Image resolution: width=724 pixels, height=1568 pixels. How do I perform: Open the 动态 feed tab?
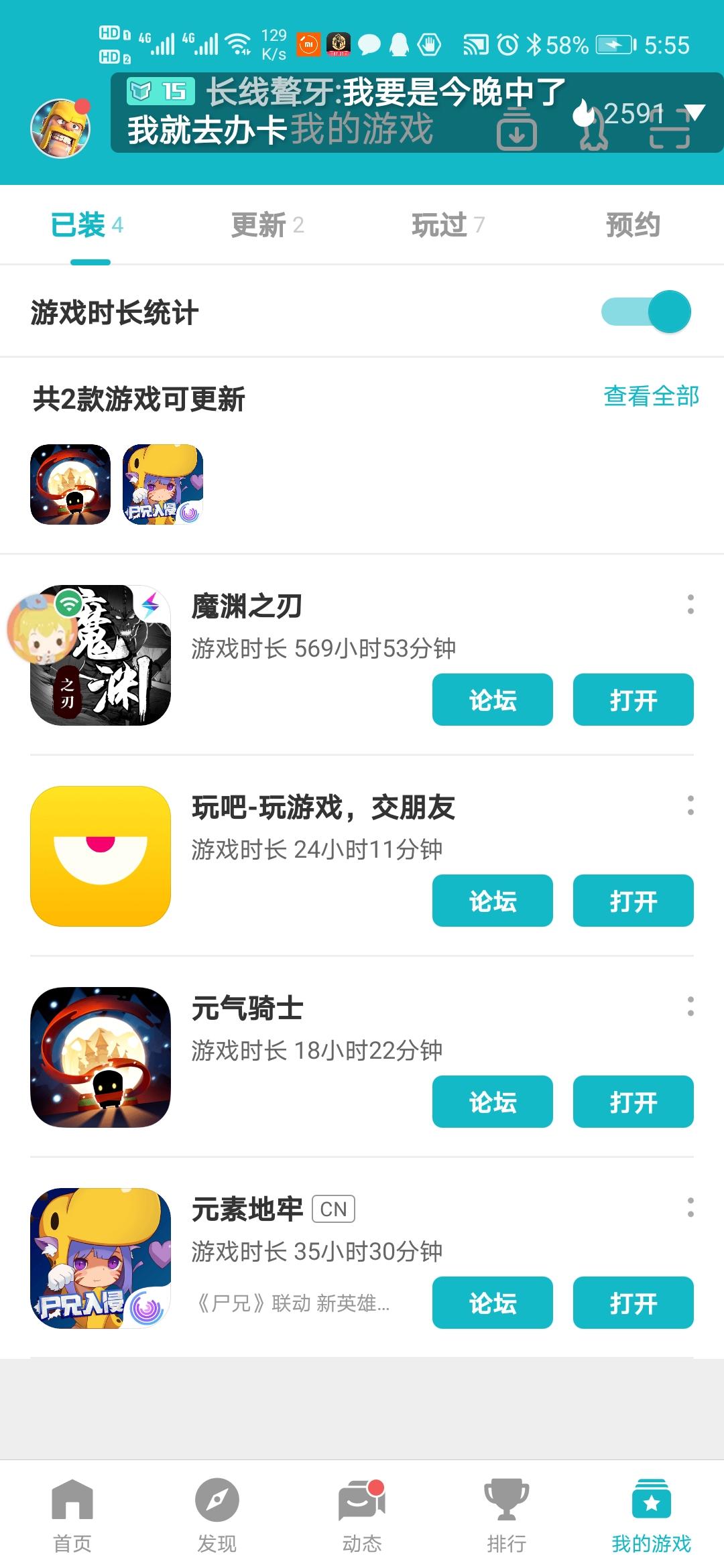[x=362, y=1516]
